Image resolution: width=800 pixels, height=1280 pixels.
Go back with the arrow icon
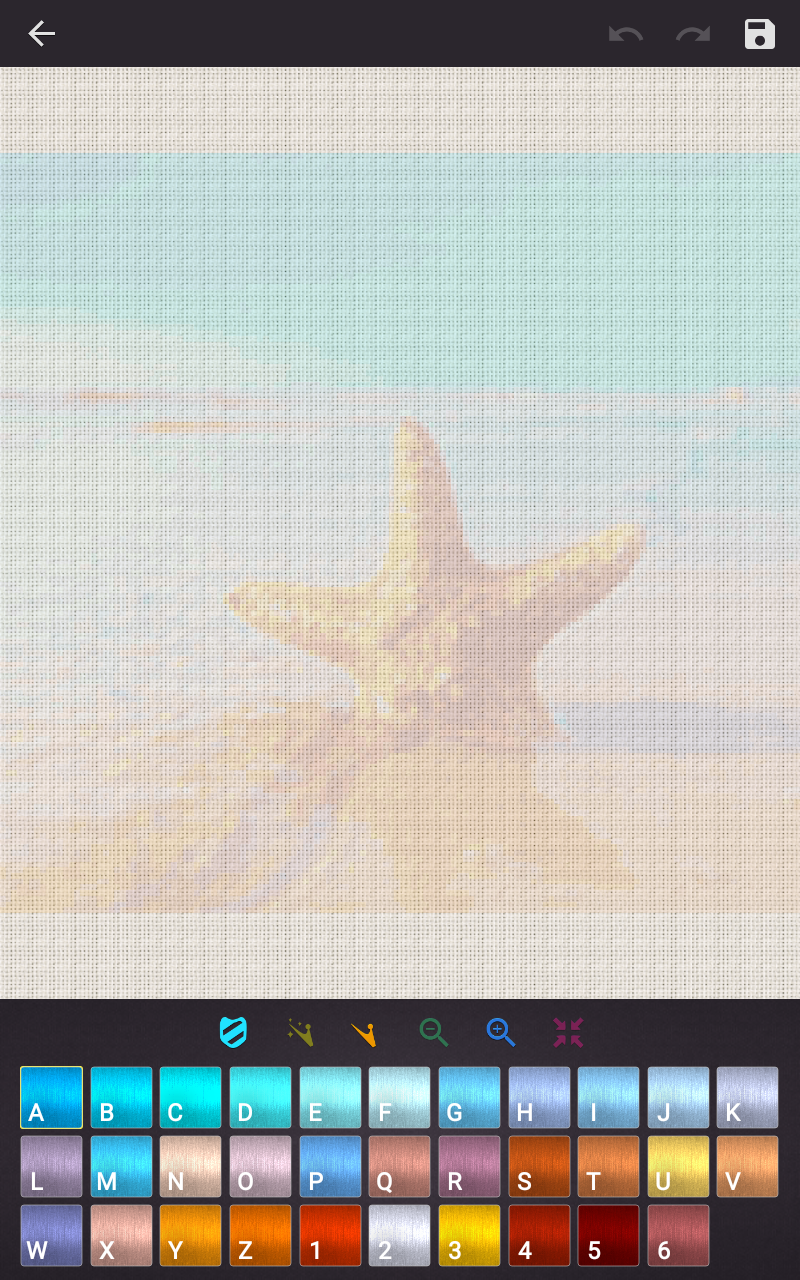41,34
